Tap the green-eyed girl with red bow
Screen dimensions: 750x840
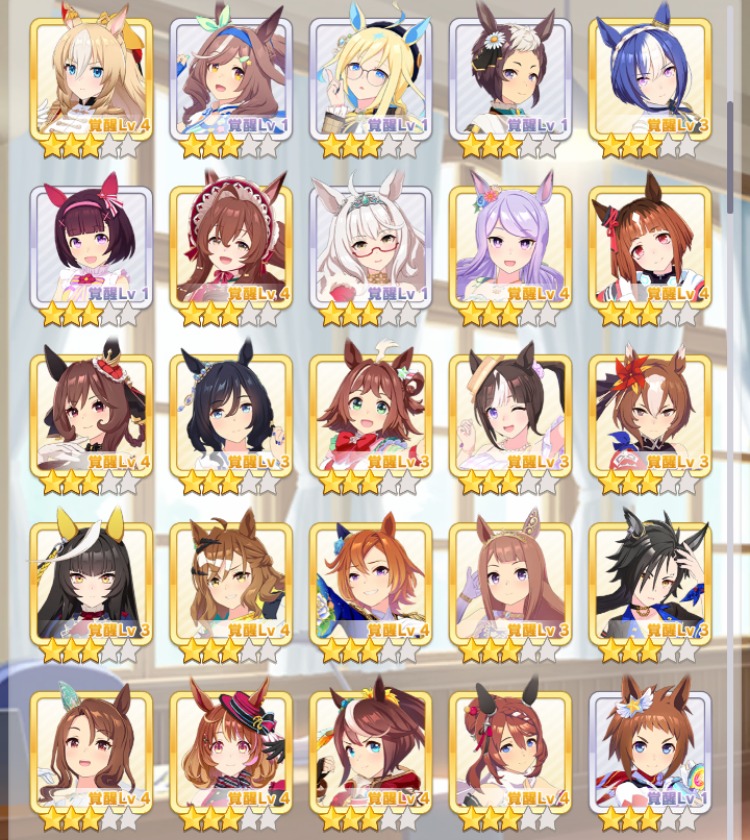[370, 415]
